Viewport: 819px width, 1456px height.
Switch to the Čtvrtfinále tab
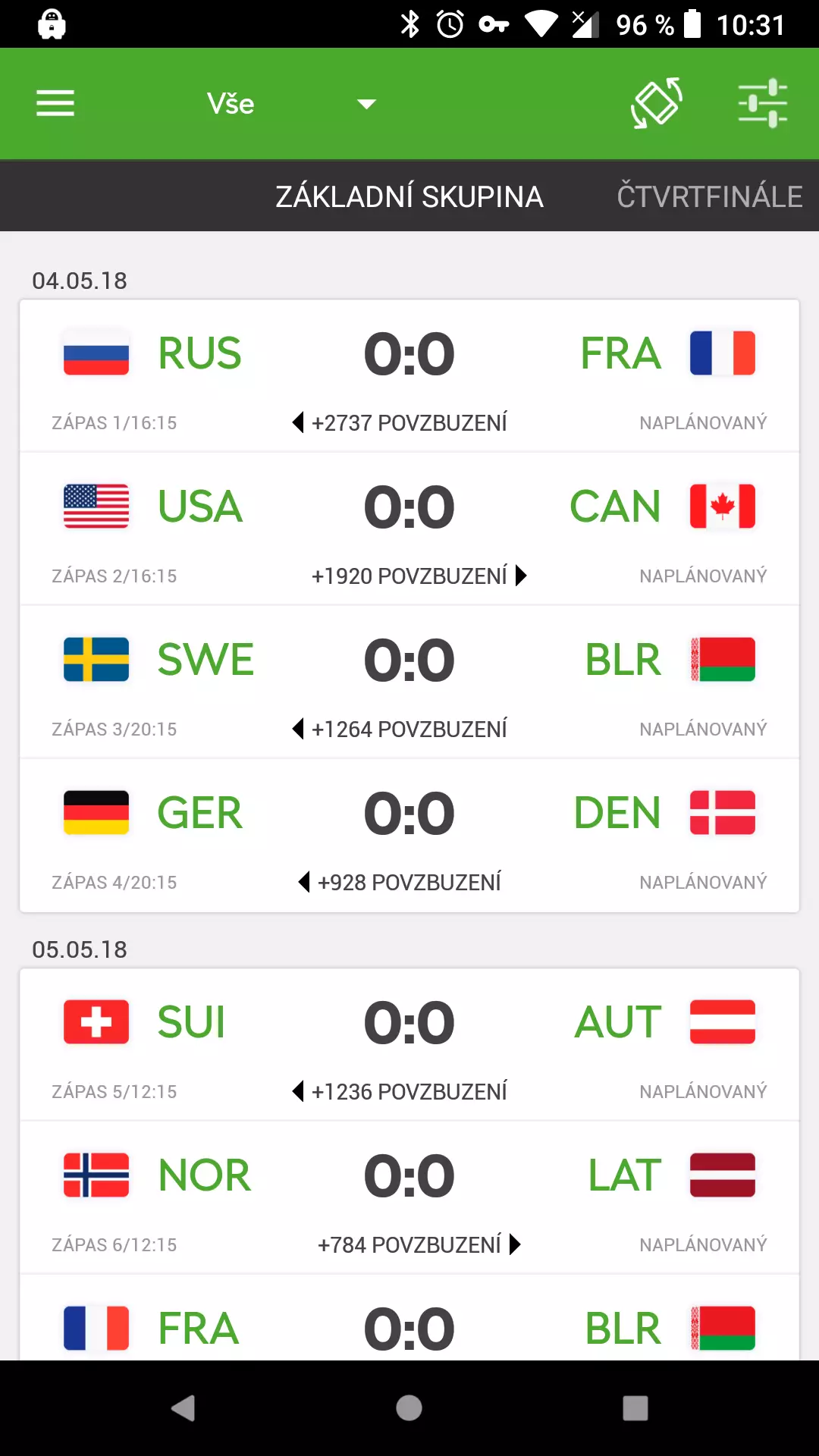click(x=710, y=196)
